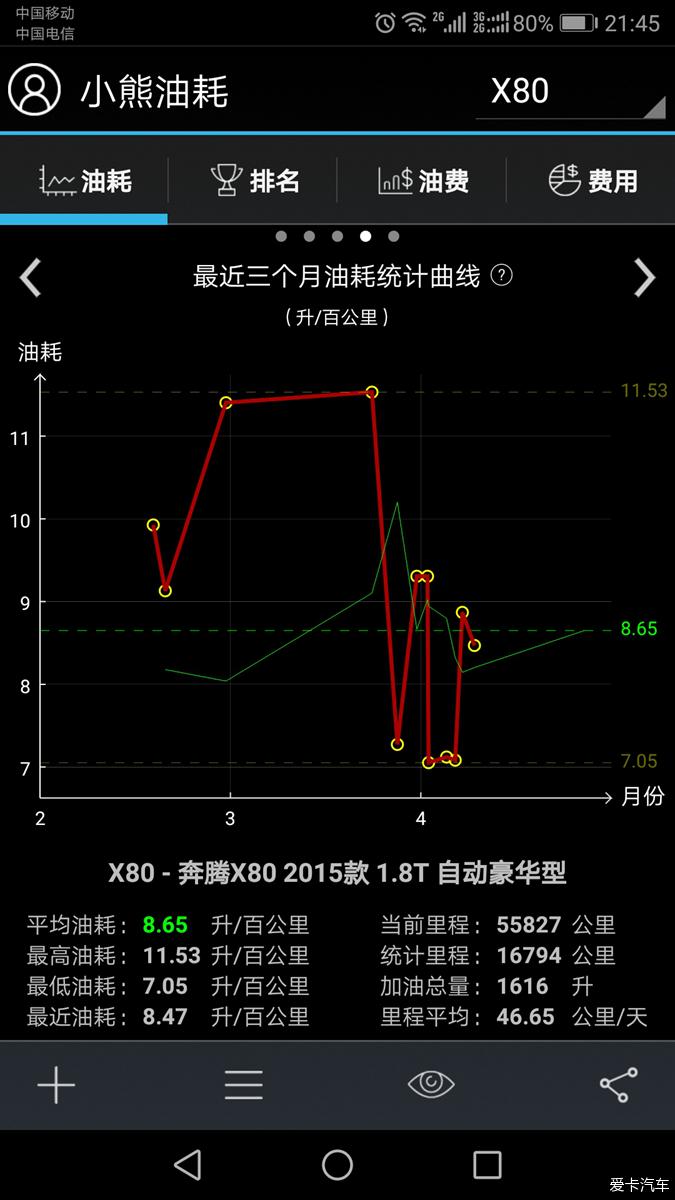Select the 油耗 tab

point(84,181)
